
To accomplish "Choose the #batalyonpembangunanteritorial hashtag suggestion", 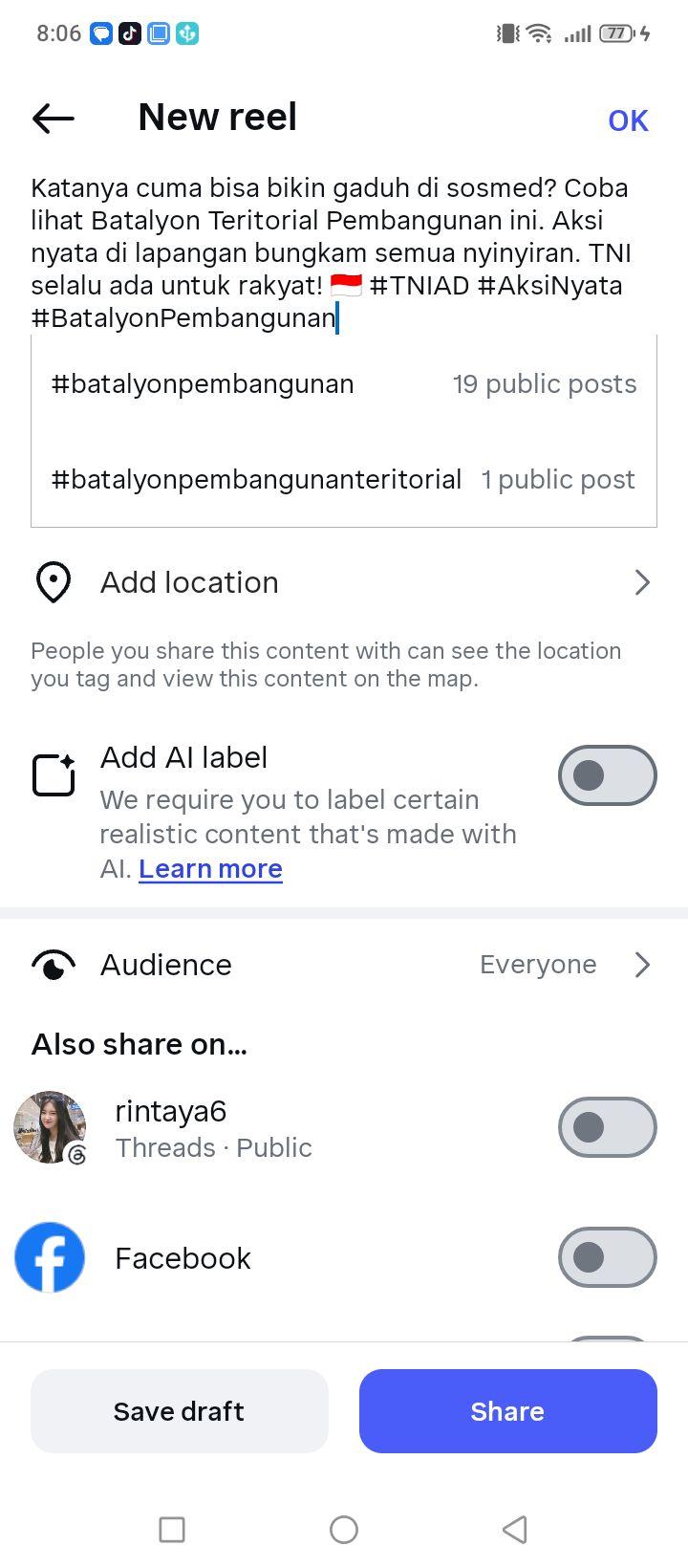I will (x=344, y=479).
